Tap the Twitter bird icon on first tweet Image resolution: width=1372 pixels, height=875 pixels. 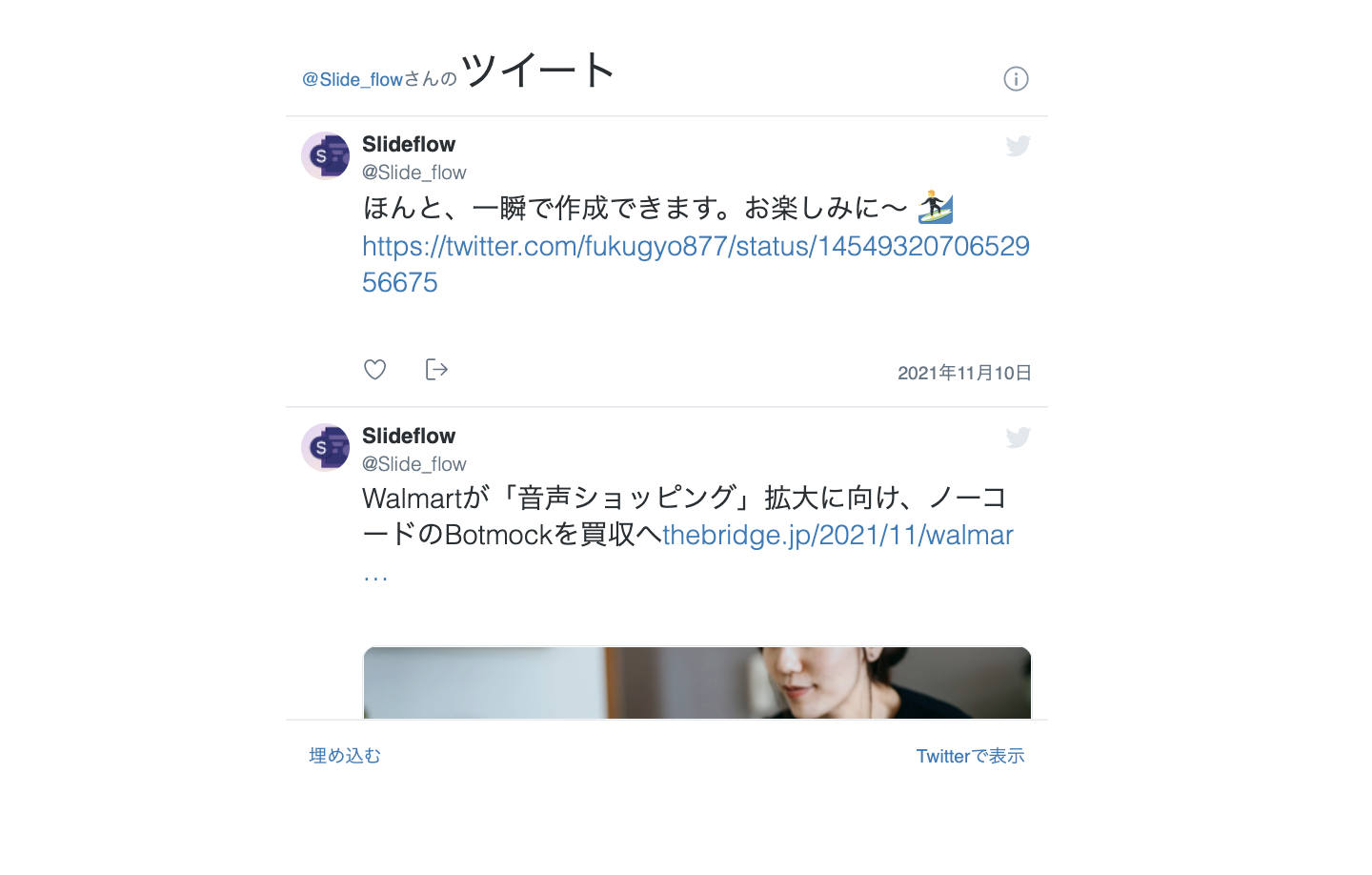point(1018,146)
